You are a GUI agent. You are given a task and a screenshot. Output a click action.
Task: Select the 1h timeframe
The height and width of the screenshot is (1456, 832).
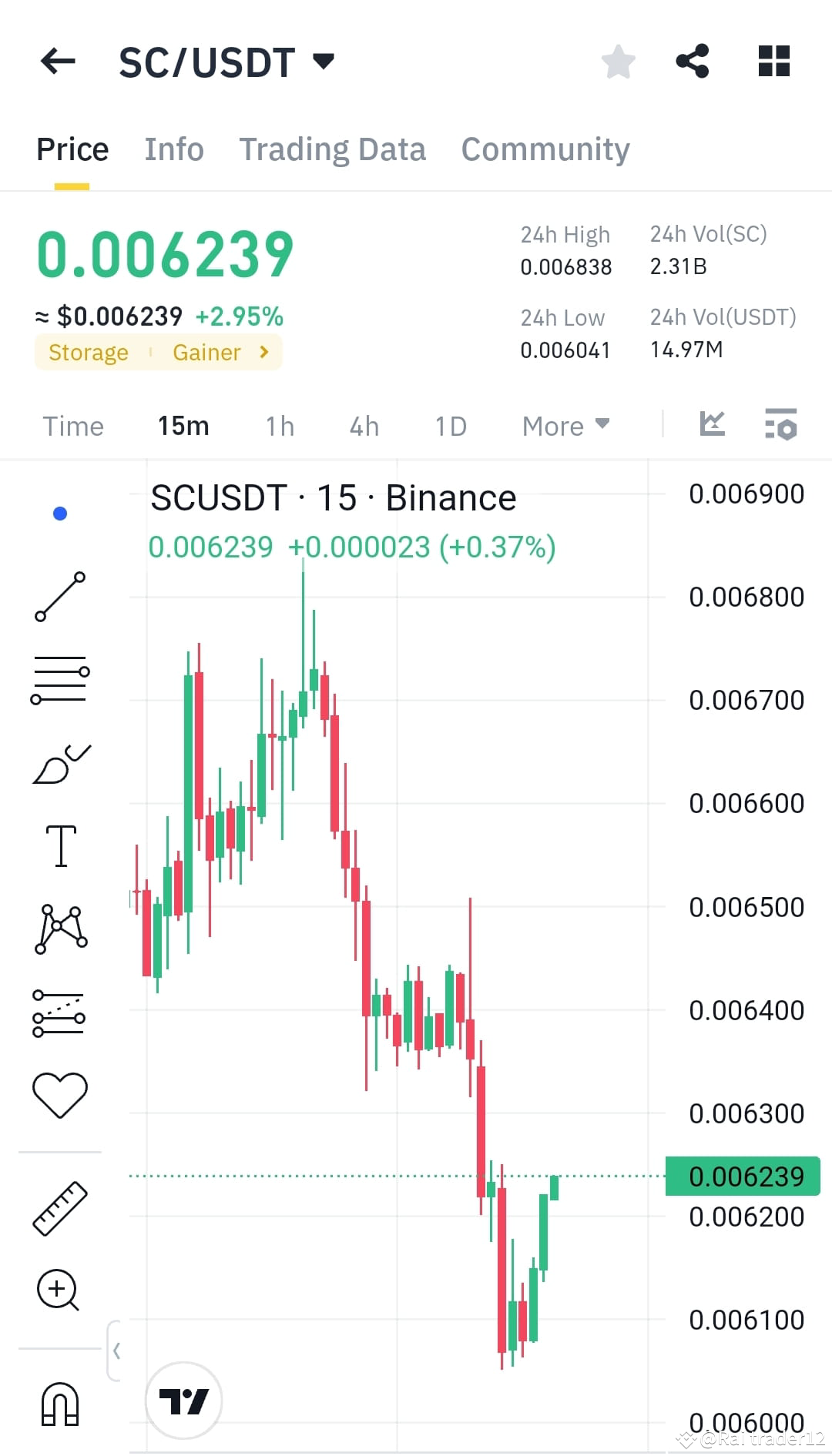[279, 426]
